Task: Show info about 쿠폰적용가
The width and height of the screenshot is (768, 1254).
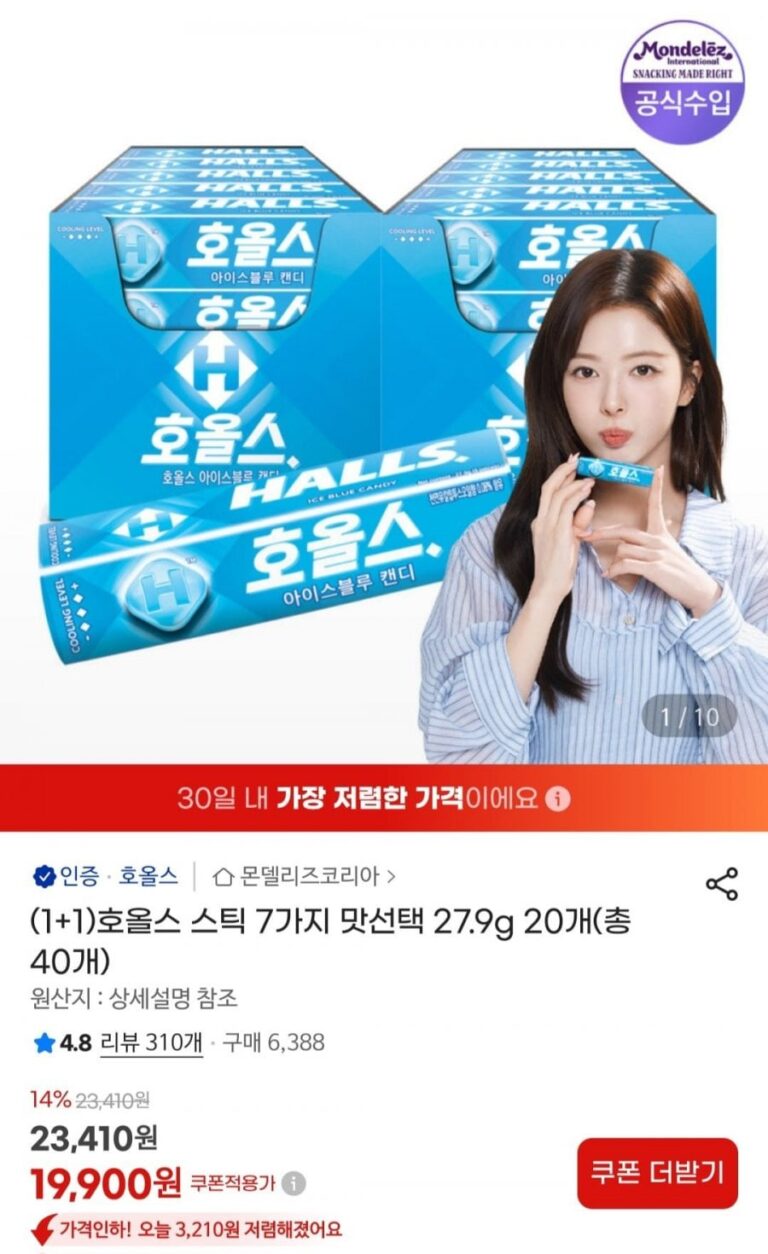Action: (293, 1184)
